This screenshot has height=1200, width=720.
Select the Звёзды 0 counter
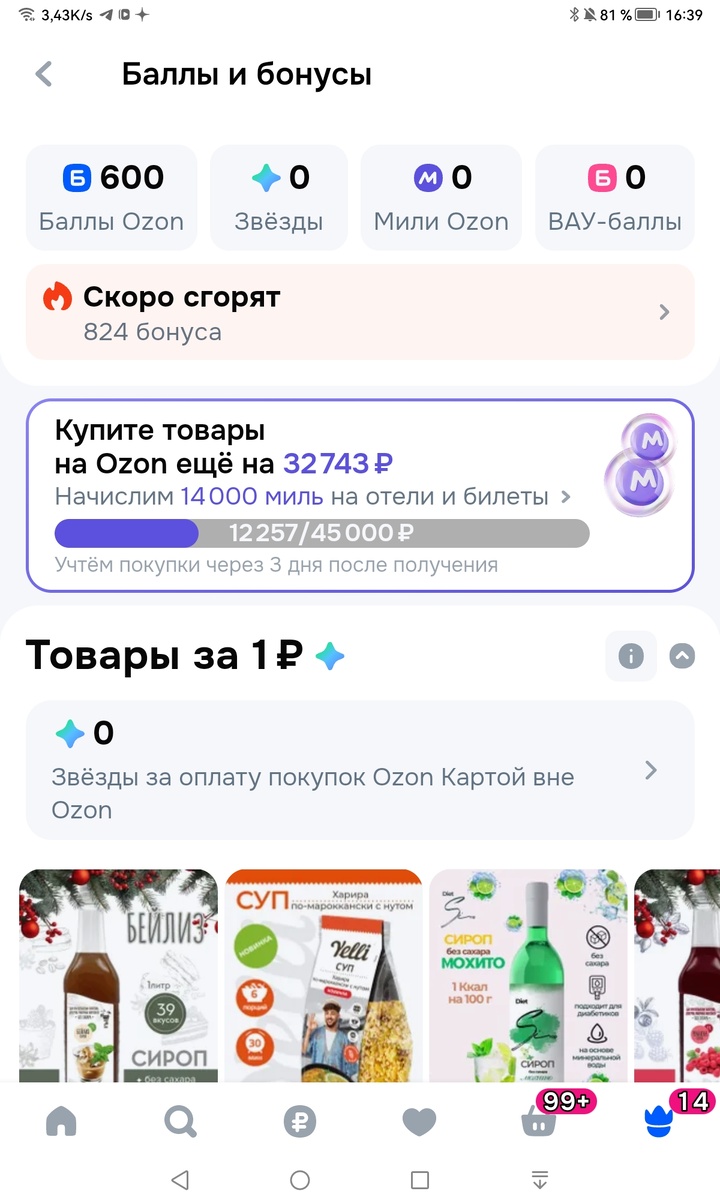click(278, 197)
